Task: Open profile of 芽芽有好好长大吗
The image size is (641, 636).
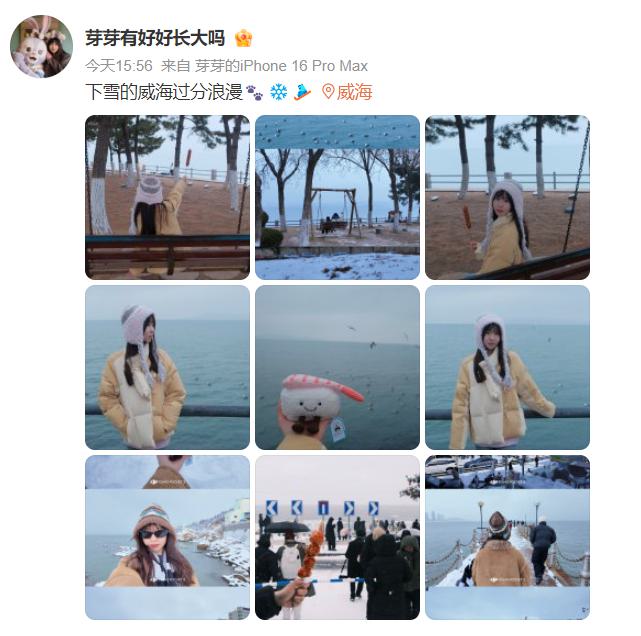Action: [154, 38]
